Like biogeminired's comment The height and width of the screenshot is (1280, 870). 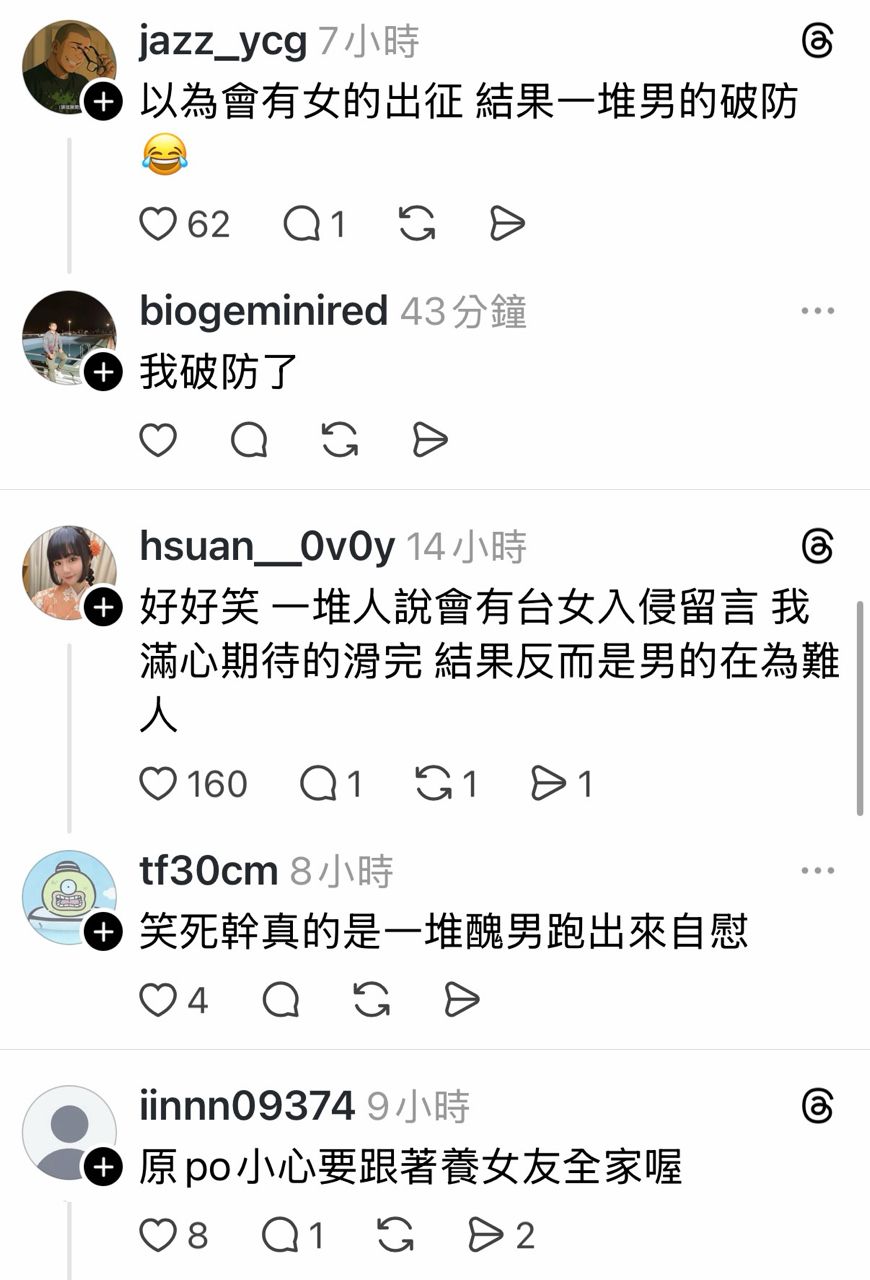pyautogui.click(x=158, y=440)
